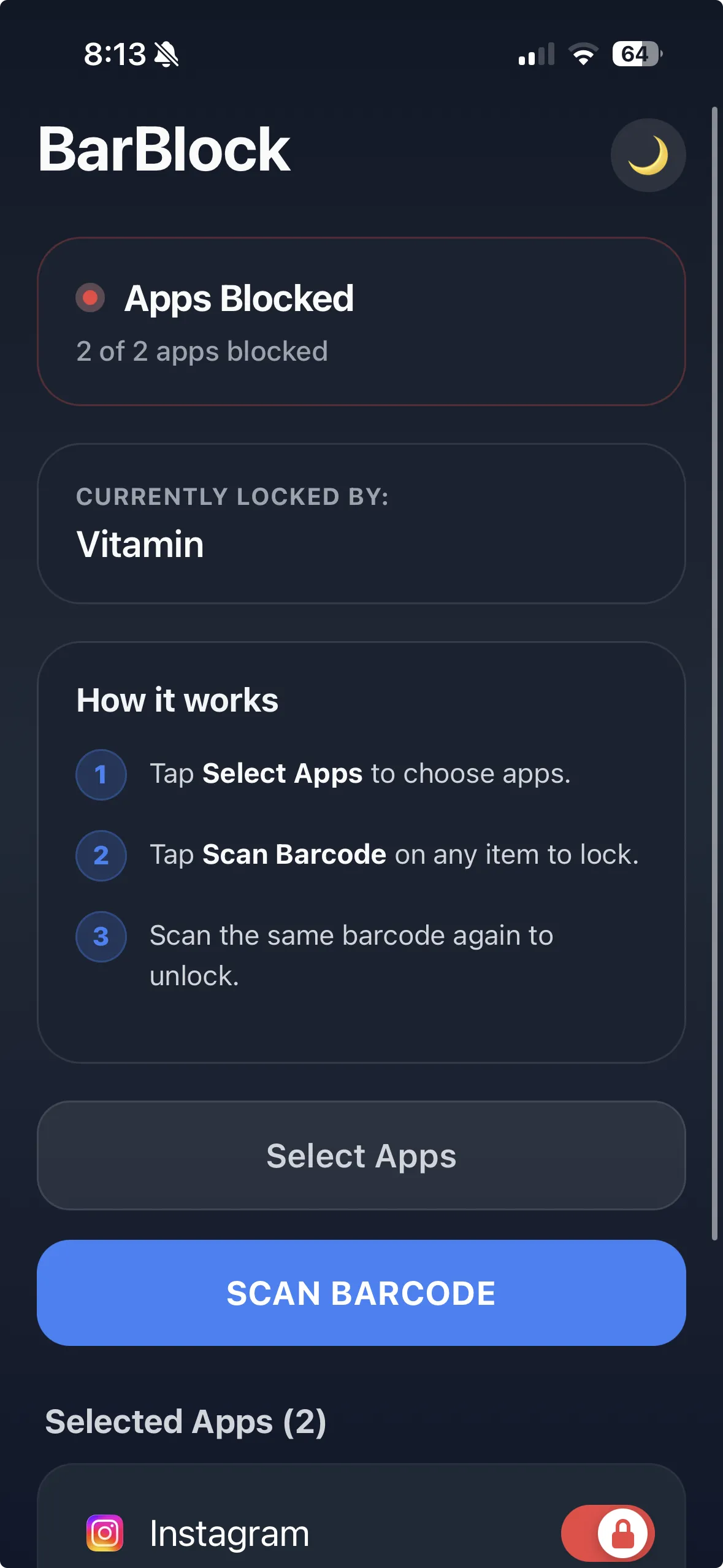723x1568 pixels.
Task: Toggle dark mode with the moon icon
Action: [x=648, y=155]
